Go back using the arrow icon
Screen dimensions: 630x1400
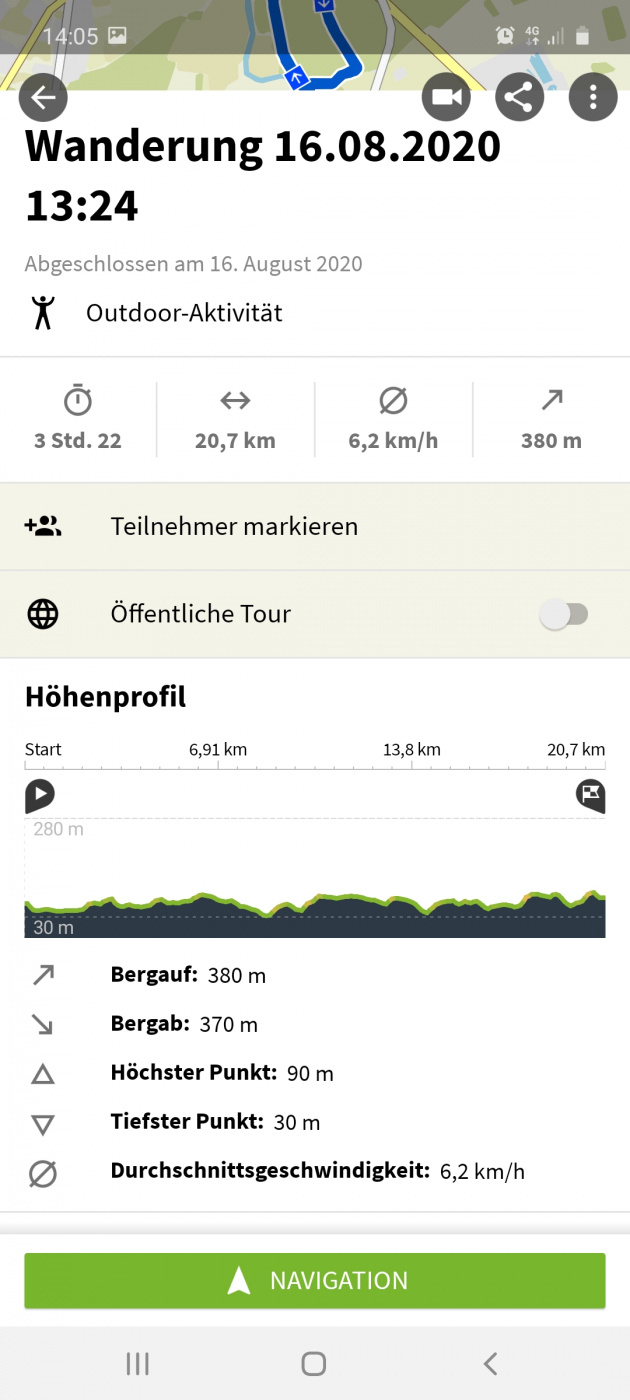(x=43, y=97)
